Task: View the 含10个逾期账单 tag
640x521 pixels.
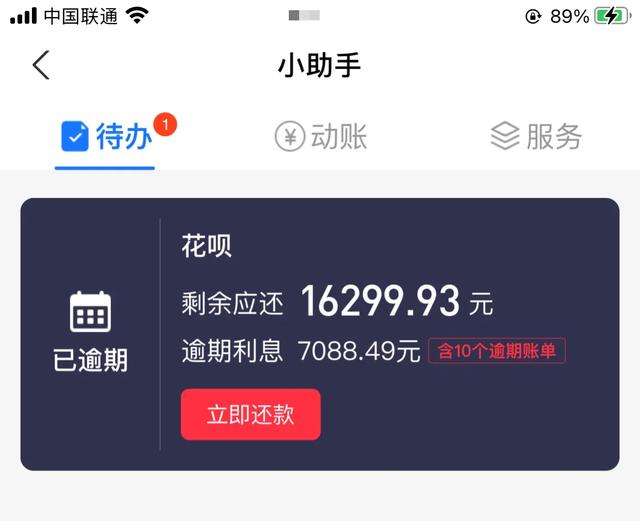Action: point(497,351)
